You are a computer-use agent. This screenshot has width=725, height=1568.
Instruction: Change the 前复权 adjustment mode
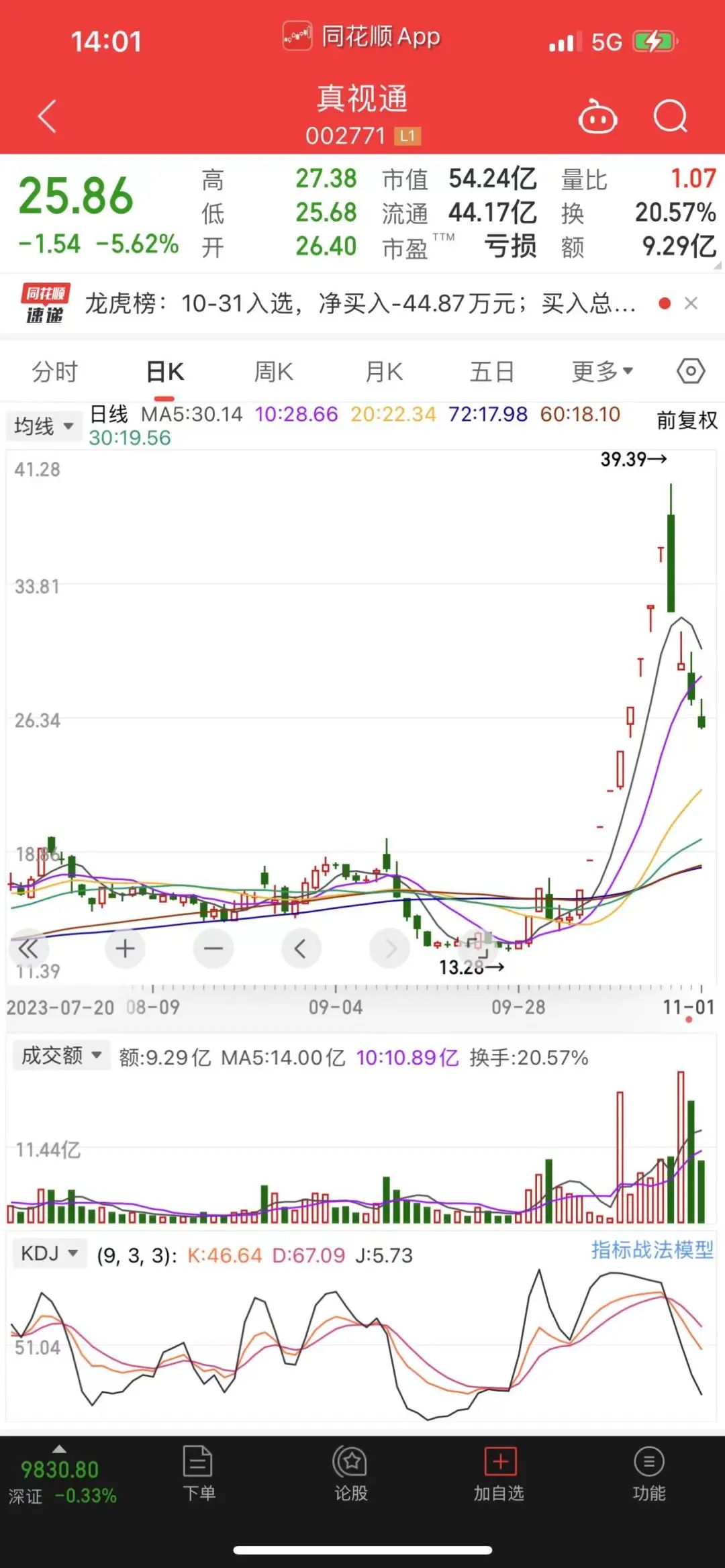(686, 421)
